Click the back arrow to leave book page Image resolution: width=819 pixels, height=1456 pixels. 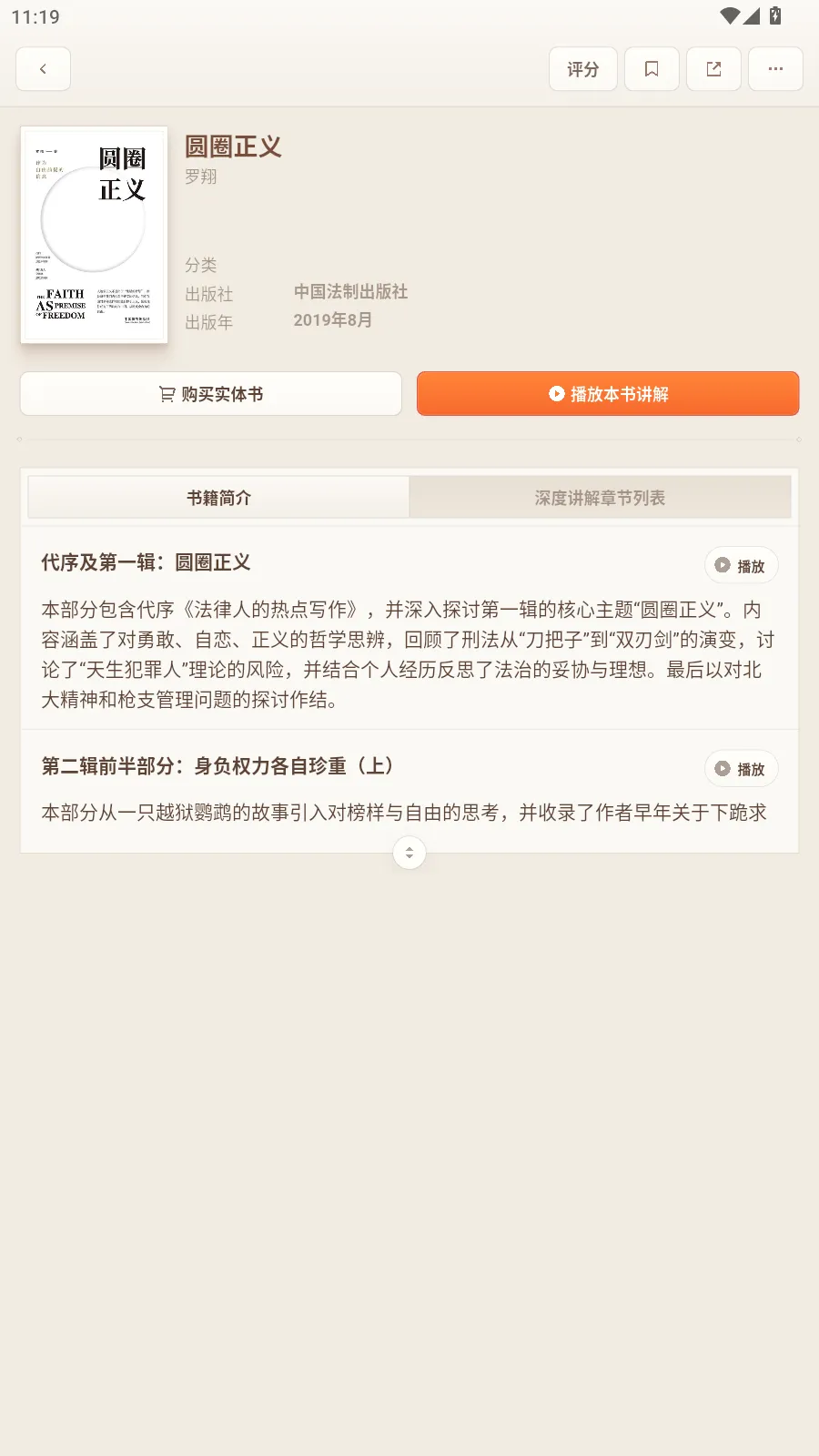pos(43,68)
